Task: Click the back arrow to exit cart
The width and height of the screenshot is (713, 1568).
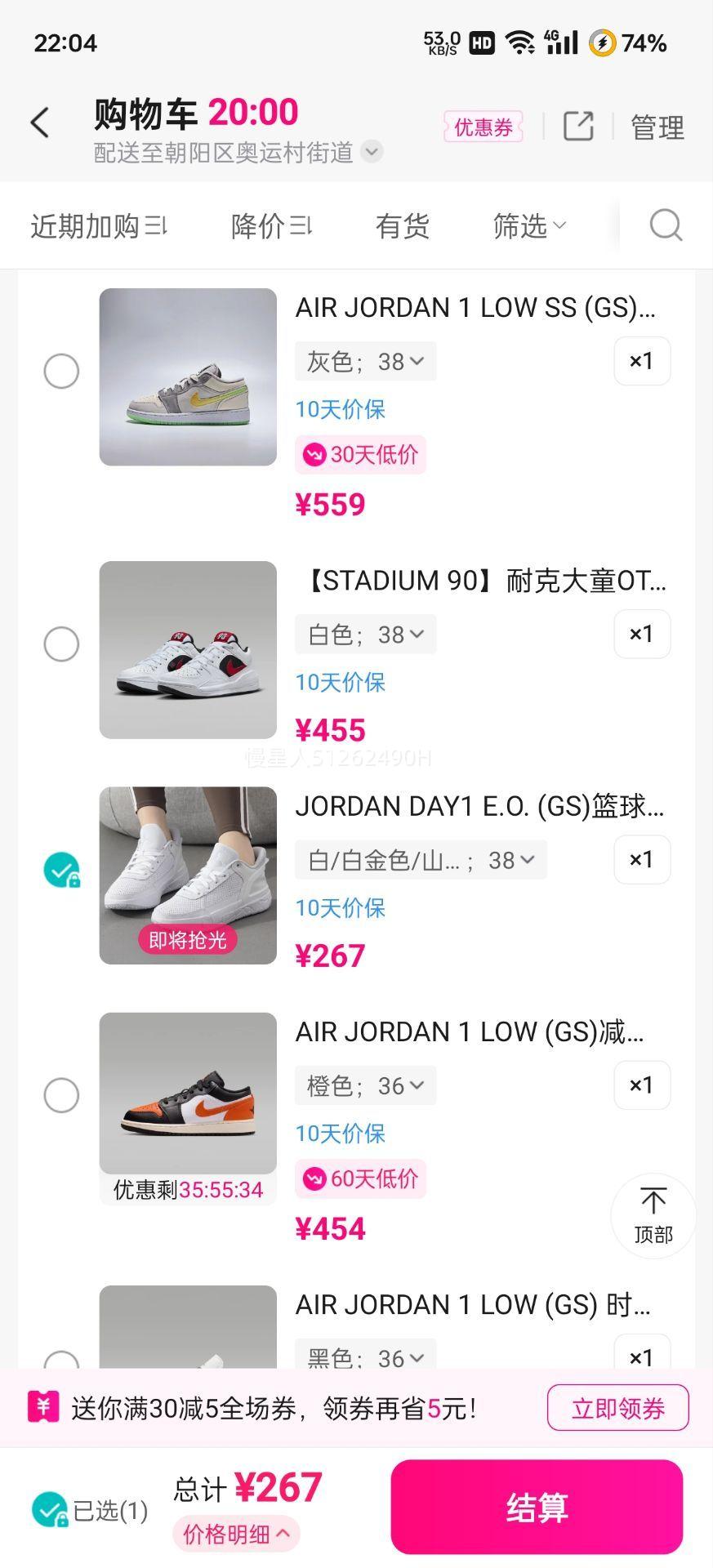Action: coord(38,121)
